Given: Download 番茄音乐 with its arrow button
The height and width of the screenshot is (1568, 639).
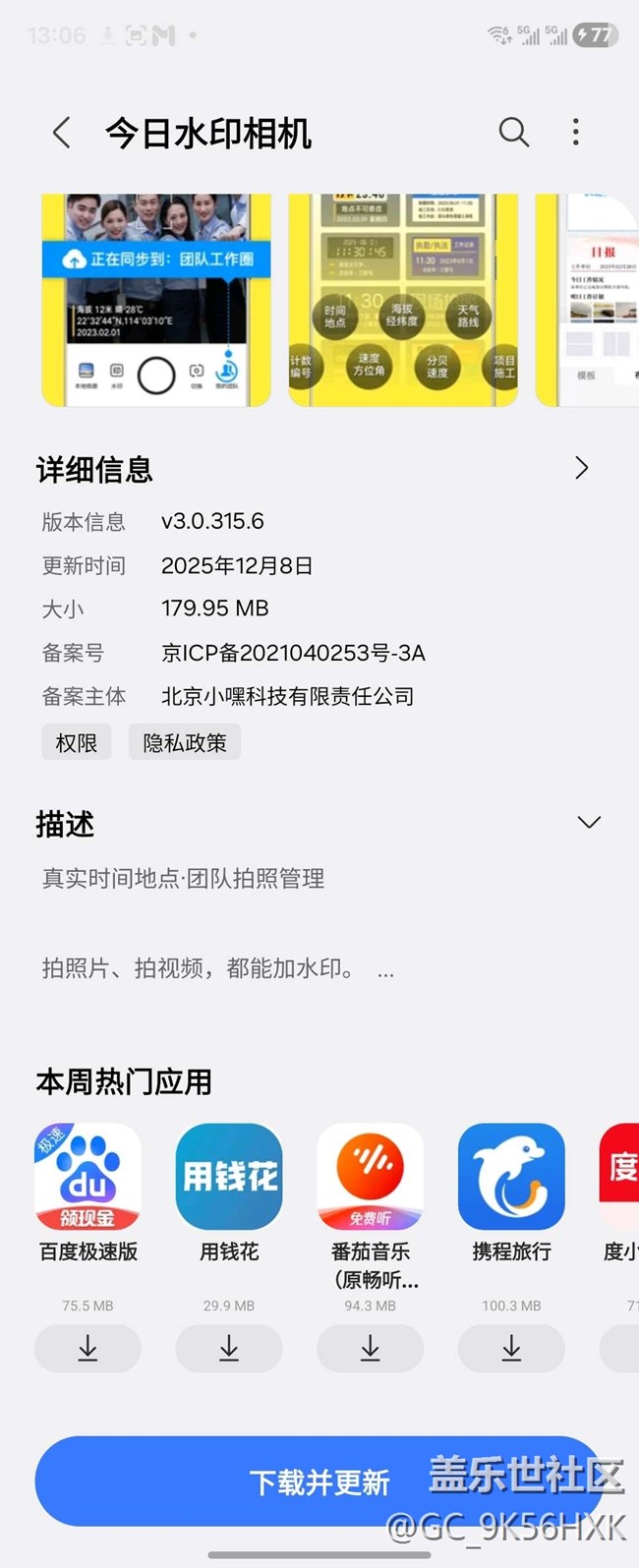Looking at the screenshot, I should click(x=371, y=1348).
